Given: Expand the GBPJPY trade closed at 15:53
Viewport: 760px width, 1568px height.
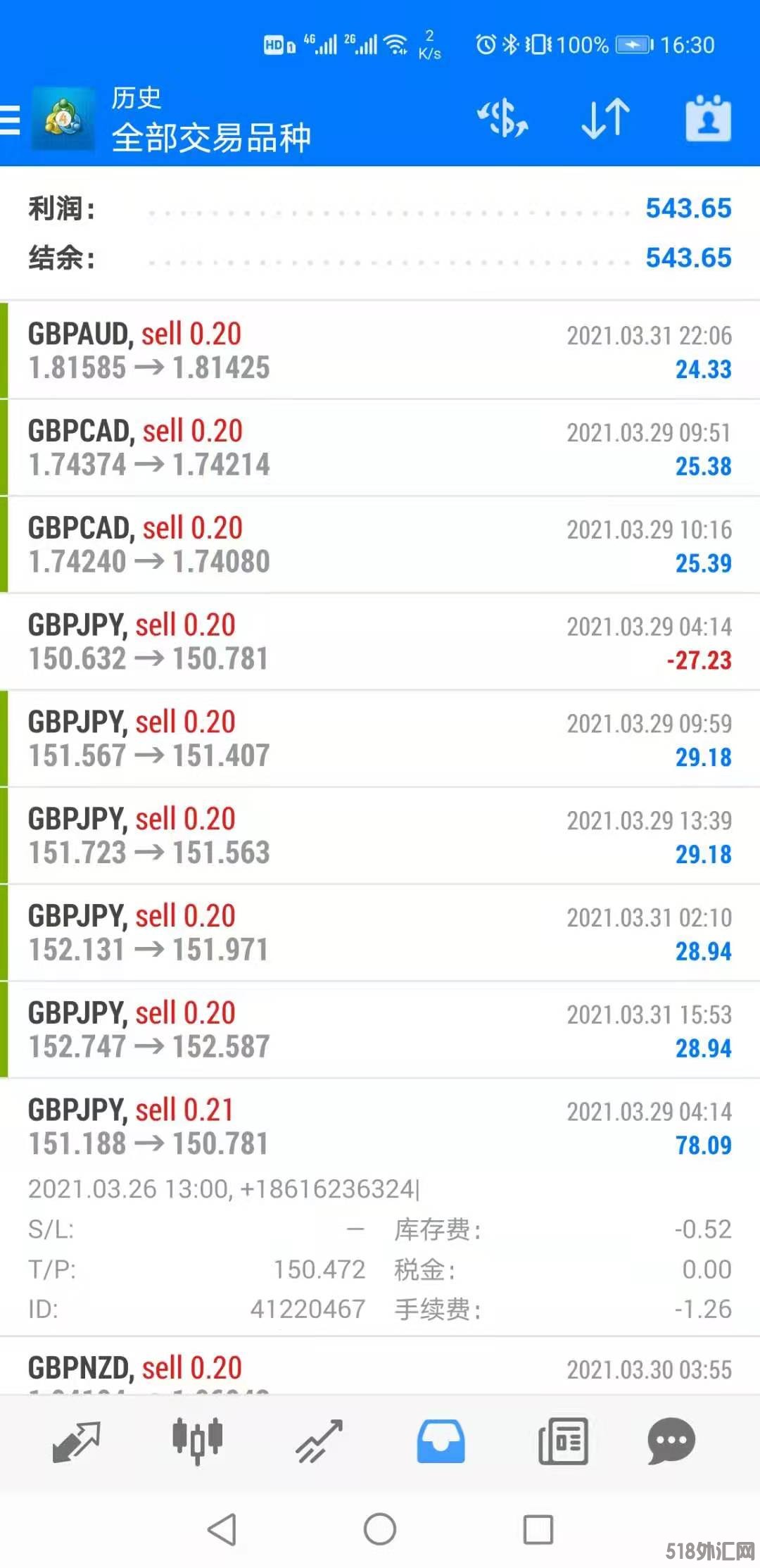Looking at the screenshot, I should [380, 1031].
